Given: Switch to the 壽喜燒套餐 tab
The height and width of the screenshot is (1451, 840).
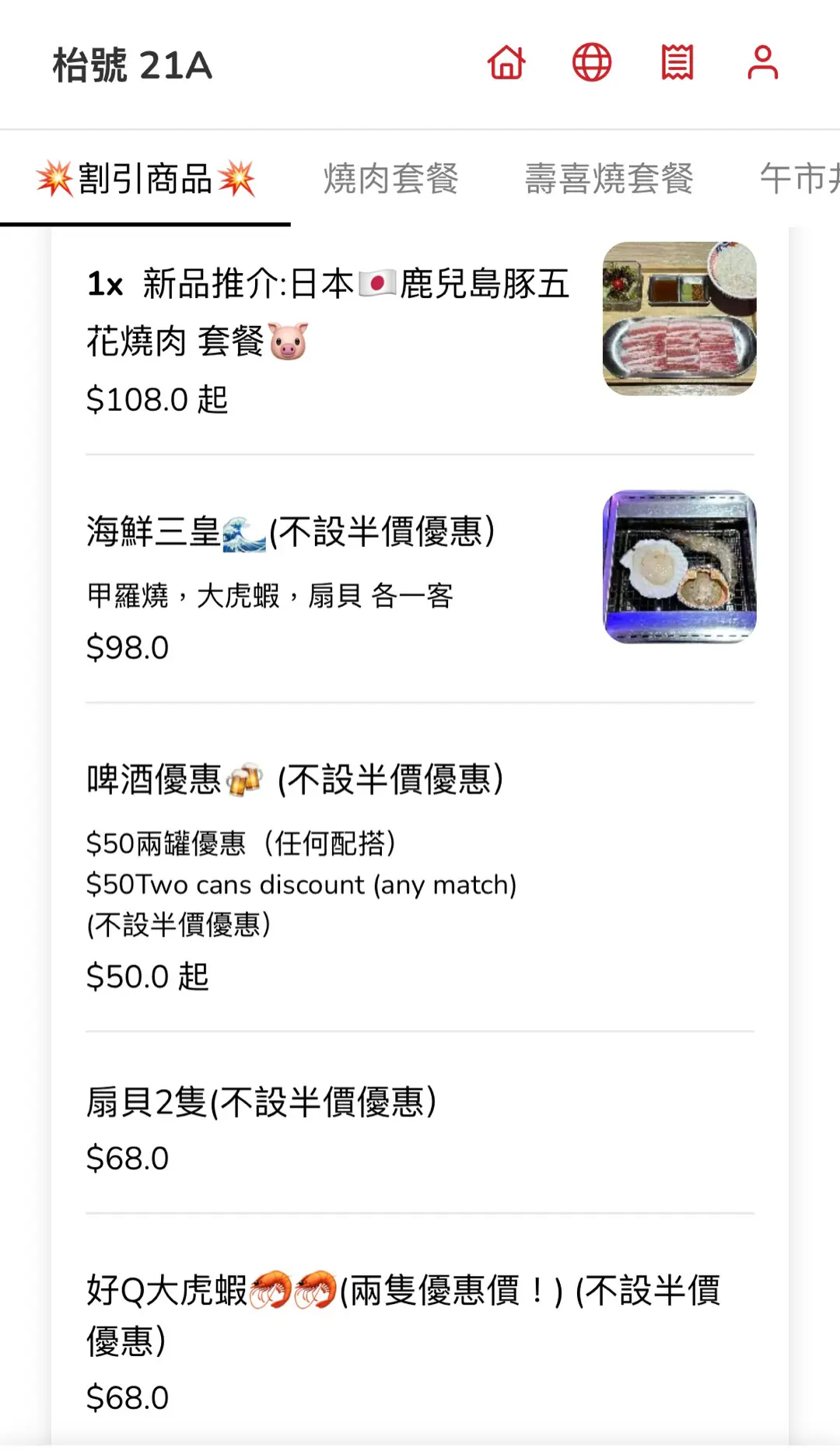Looking at the screenshot, I should pos(609,179).
